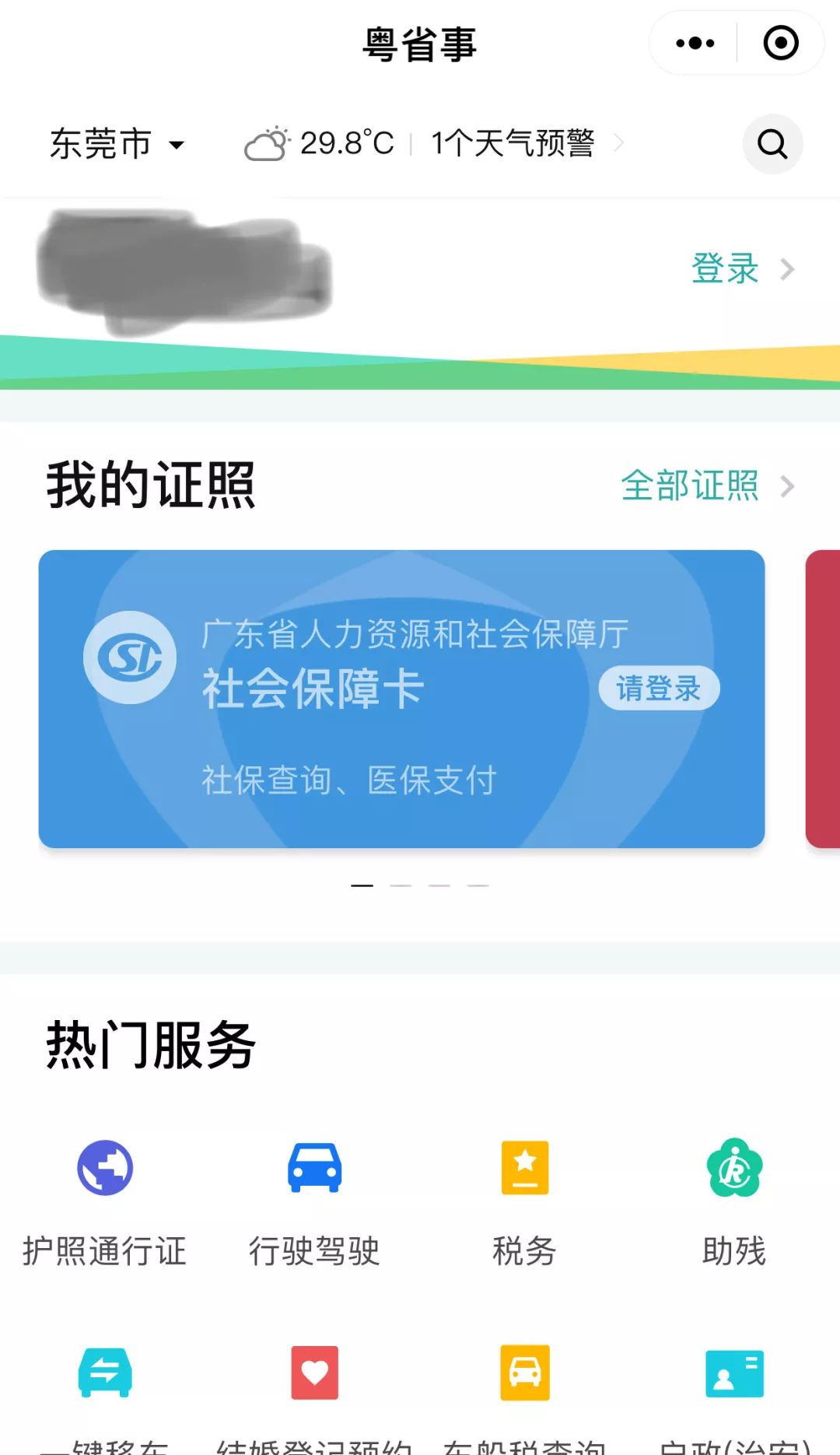Open the 结婚登记预约 service
This screenshot has width=840, height=1455.
click(314, 1393)
